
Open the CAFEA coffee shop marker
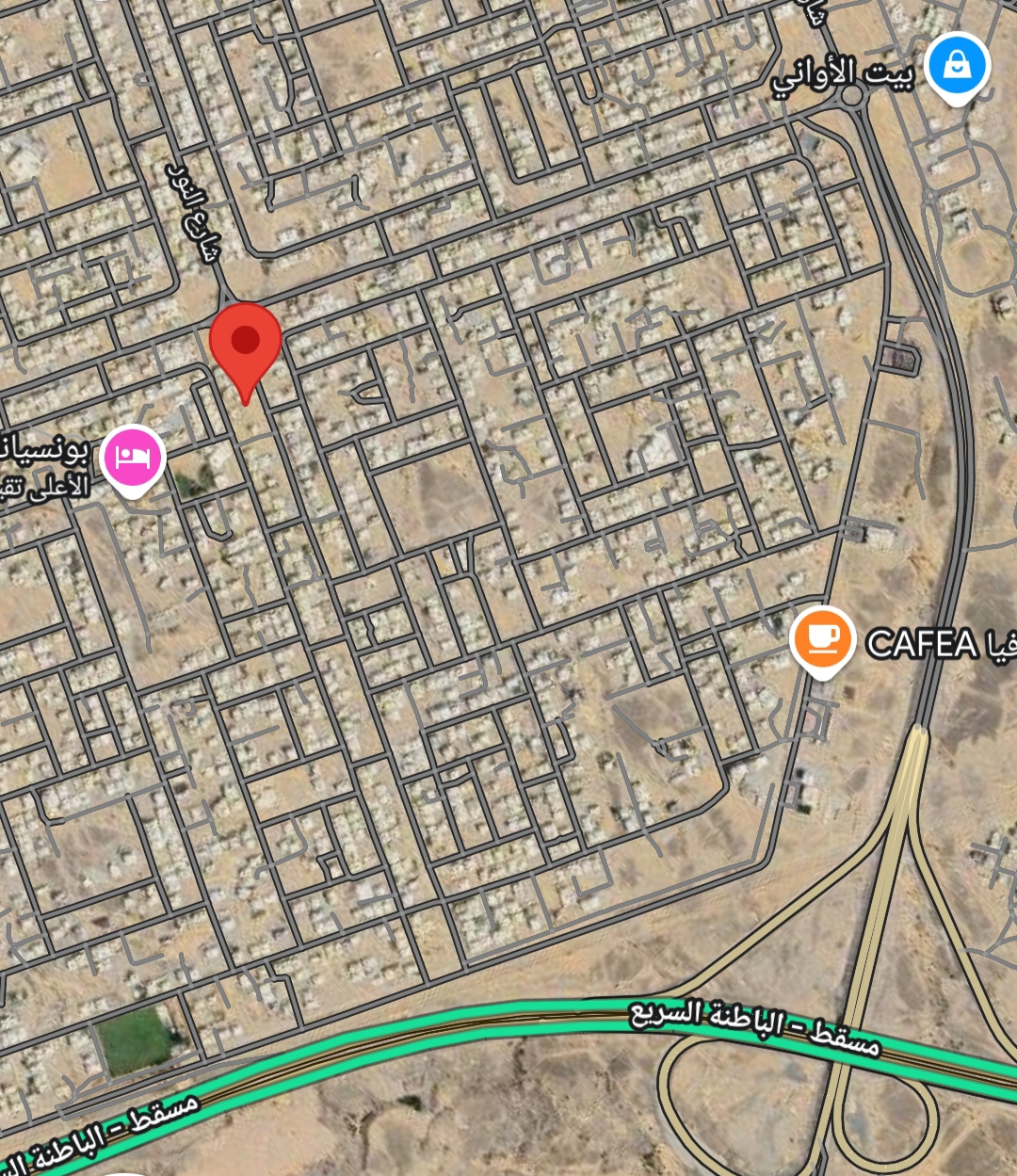pyautogui.click(x=822, y=639)
